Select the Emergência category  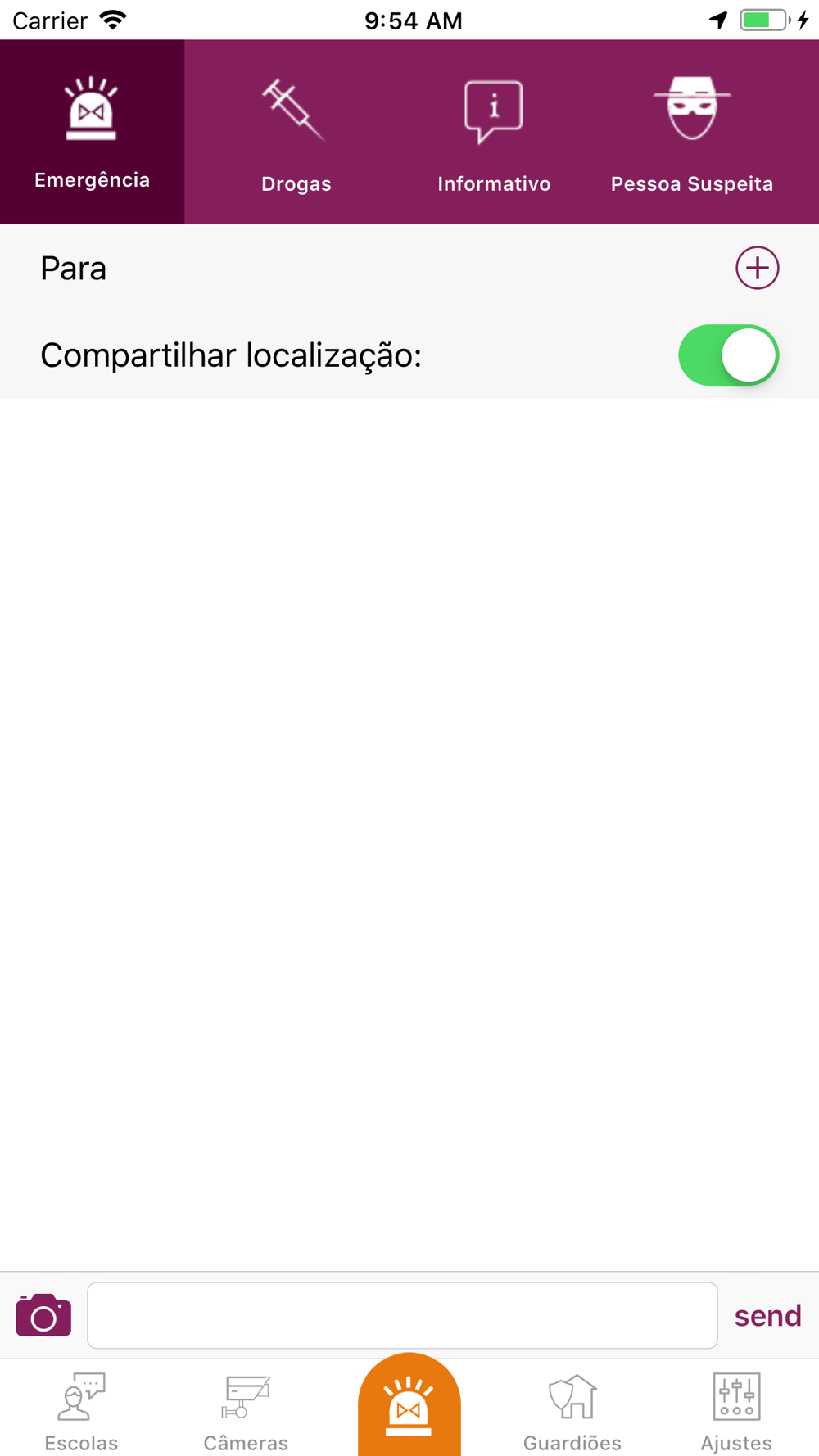click(x=92, y=132)
